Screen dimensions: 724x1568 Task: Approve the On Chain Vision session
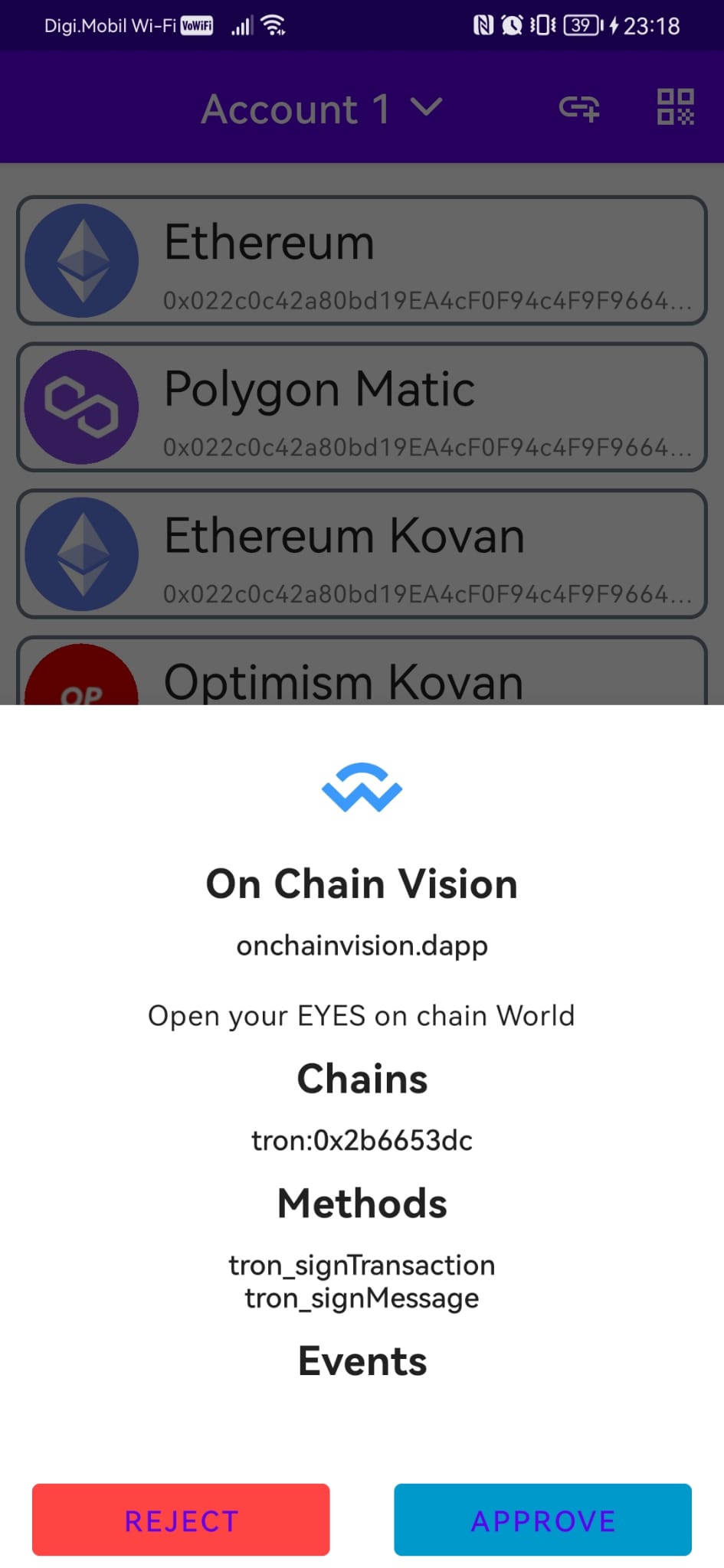(x=542, y=1519)
